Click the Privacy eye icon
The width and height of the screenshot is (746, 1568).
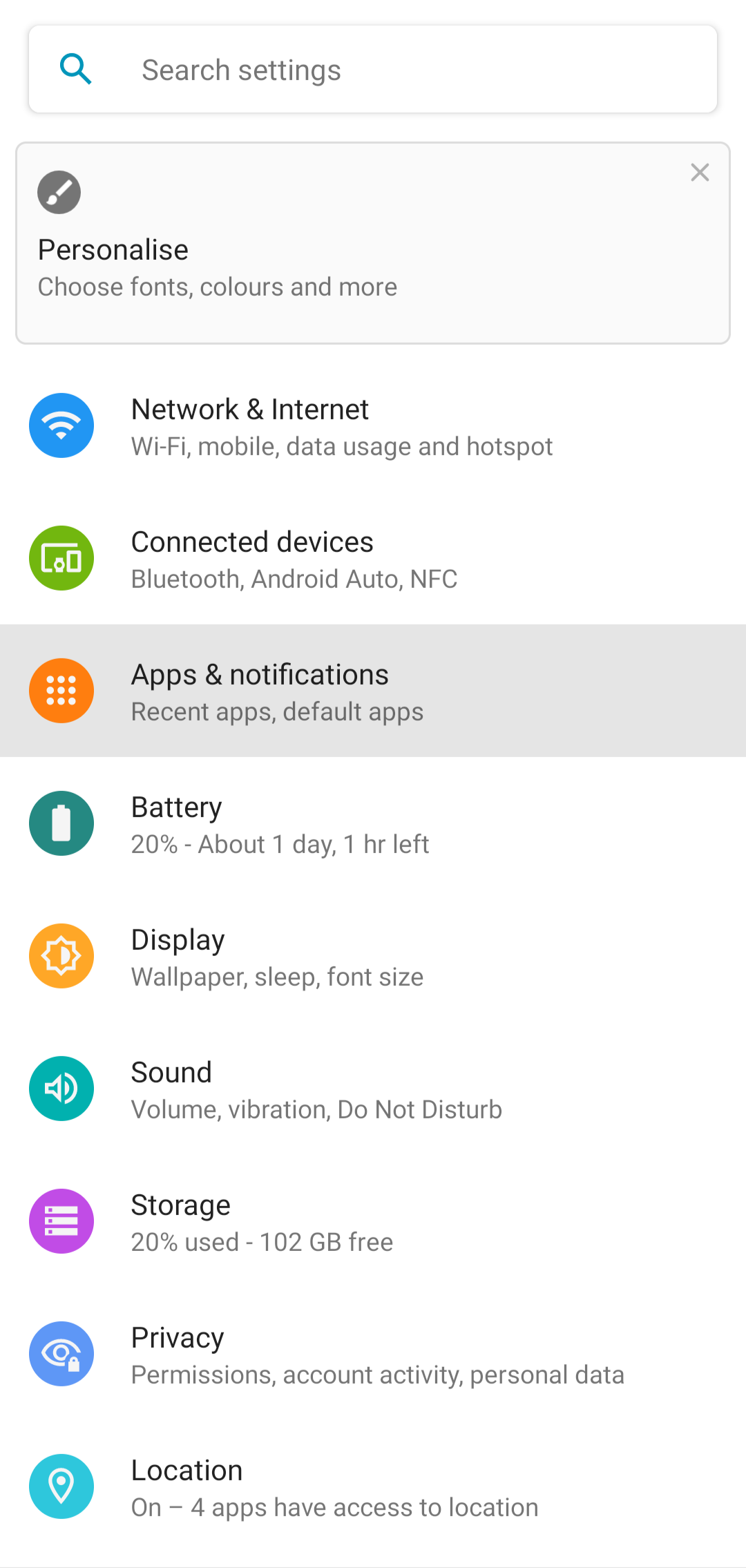[61, 1354]
